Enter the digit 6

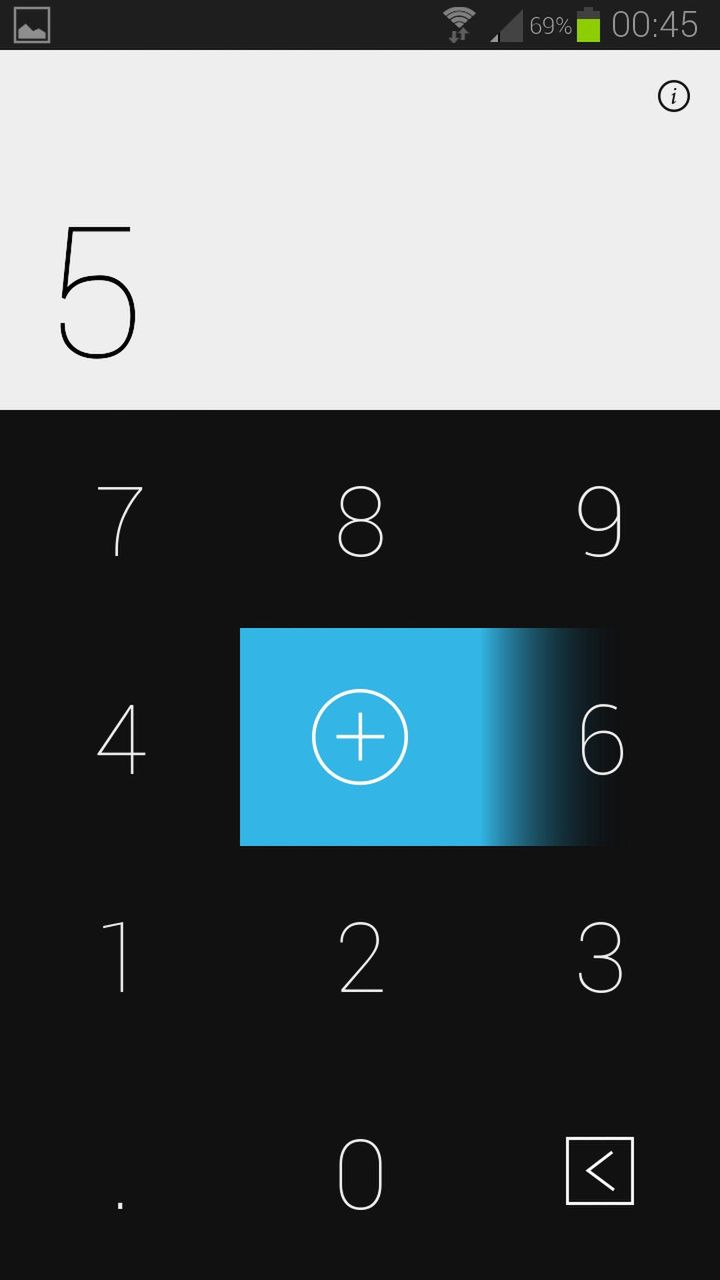click(x=602, y=738)
